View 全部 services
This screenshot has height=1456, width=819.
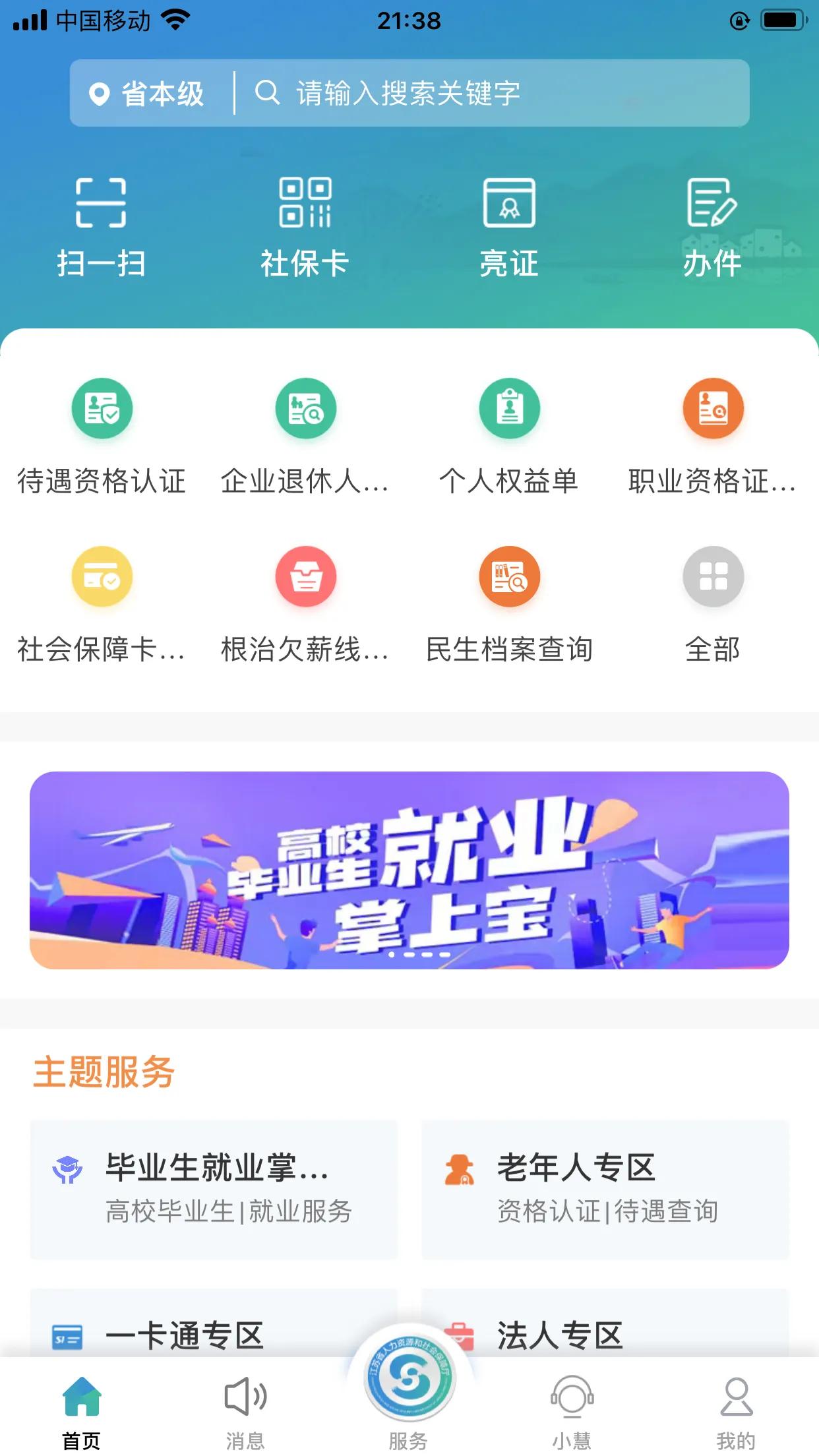click(713, 603)
